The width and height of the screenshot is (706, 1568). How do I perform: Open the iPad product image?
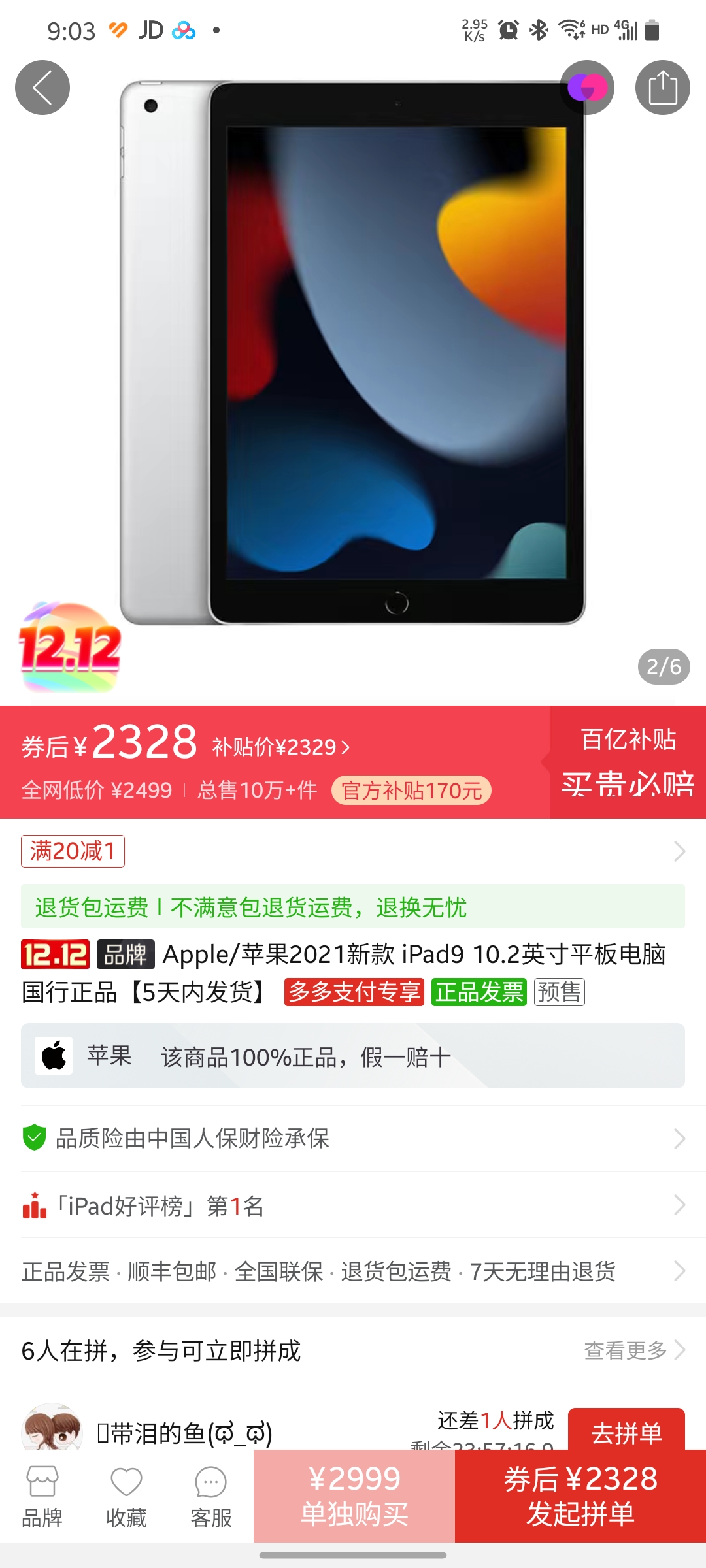tap(353, 353)
